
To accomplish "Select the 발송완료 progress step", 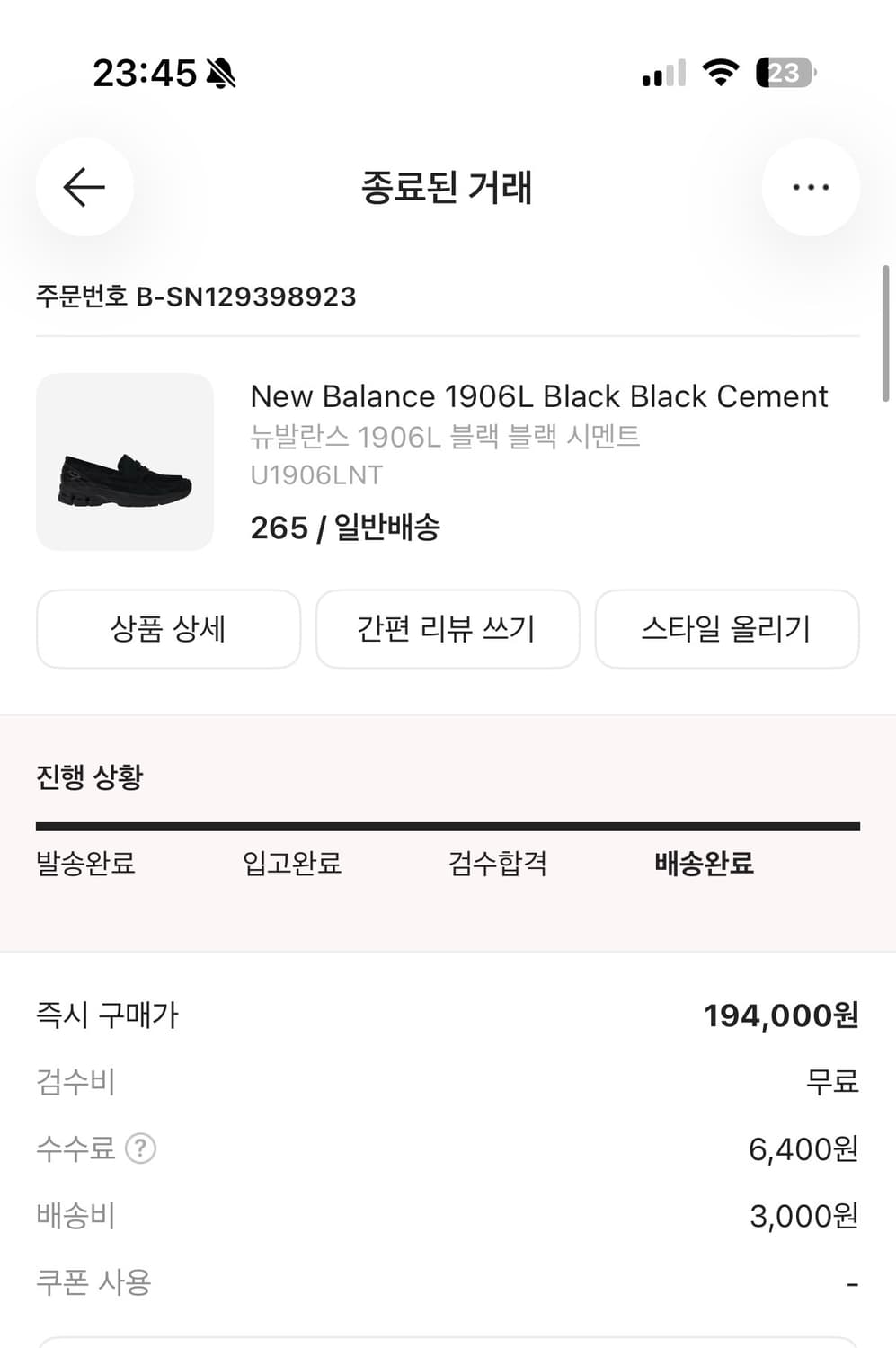I will tap(87, 863).
